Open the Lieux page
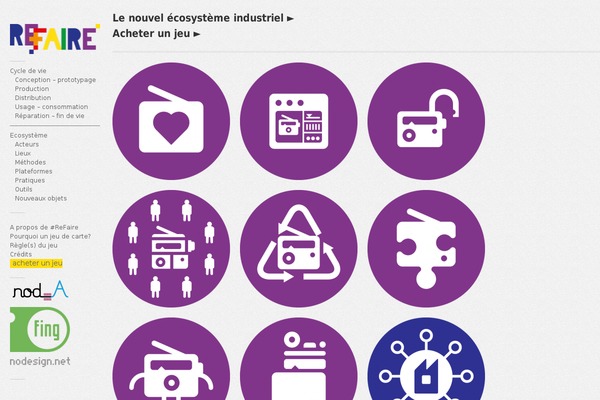Image resolution: width=600 pixels, height=400 pixels. pyautogui.click(x=23, y=153)
